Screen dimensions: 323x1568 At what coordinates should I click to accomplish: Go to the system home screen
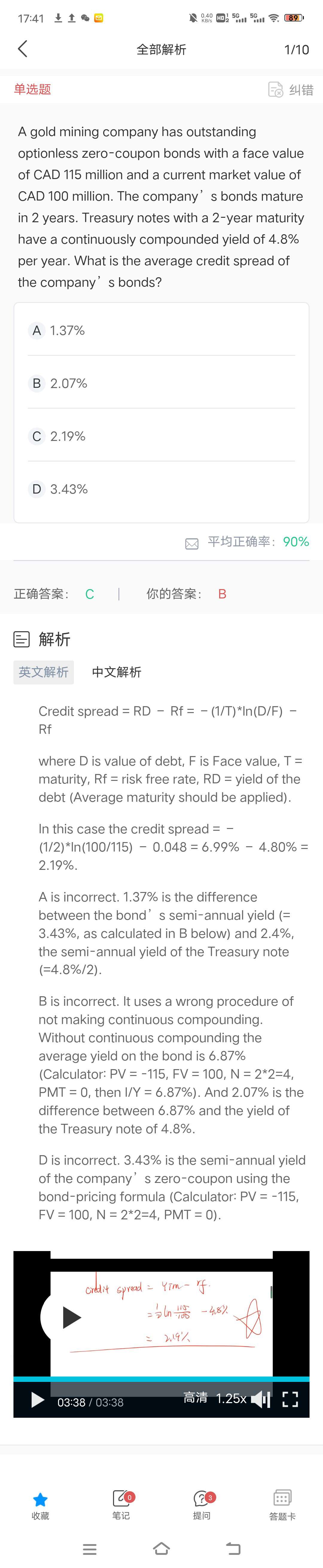(161, 1549)
